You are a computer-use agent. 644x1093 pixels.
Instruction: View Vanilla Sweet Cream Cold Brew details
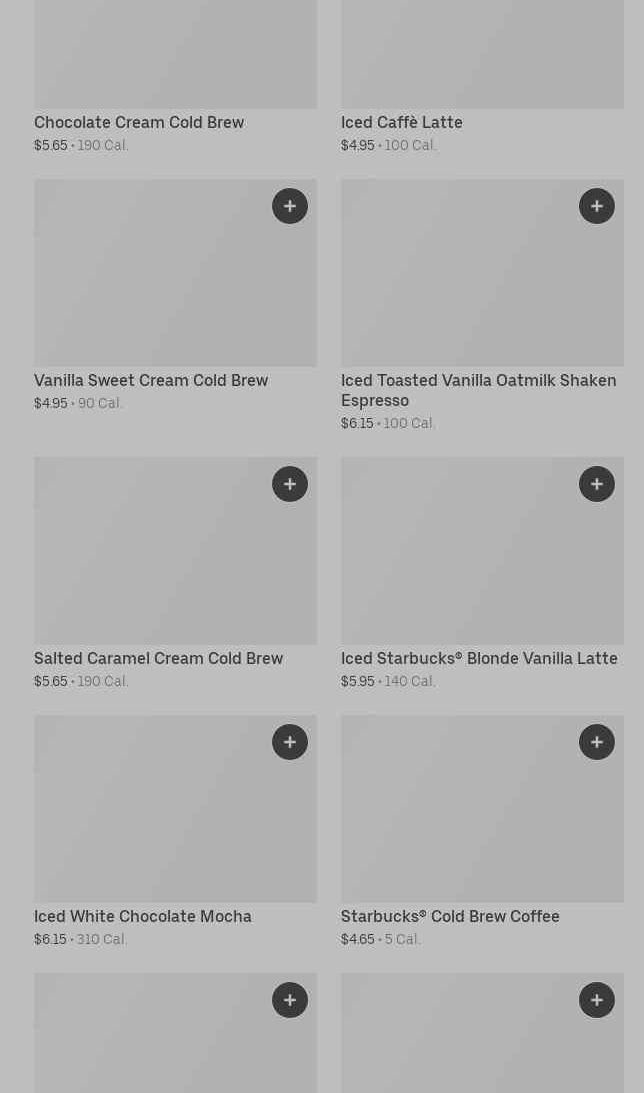(x=151, y=380)
